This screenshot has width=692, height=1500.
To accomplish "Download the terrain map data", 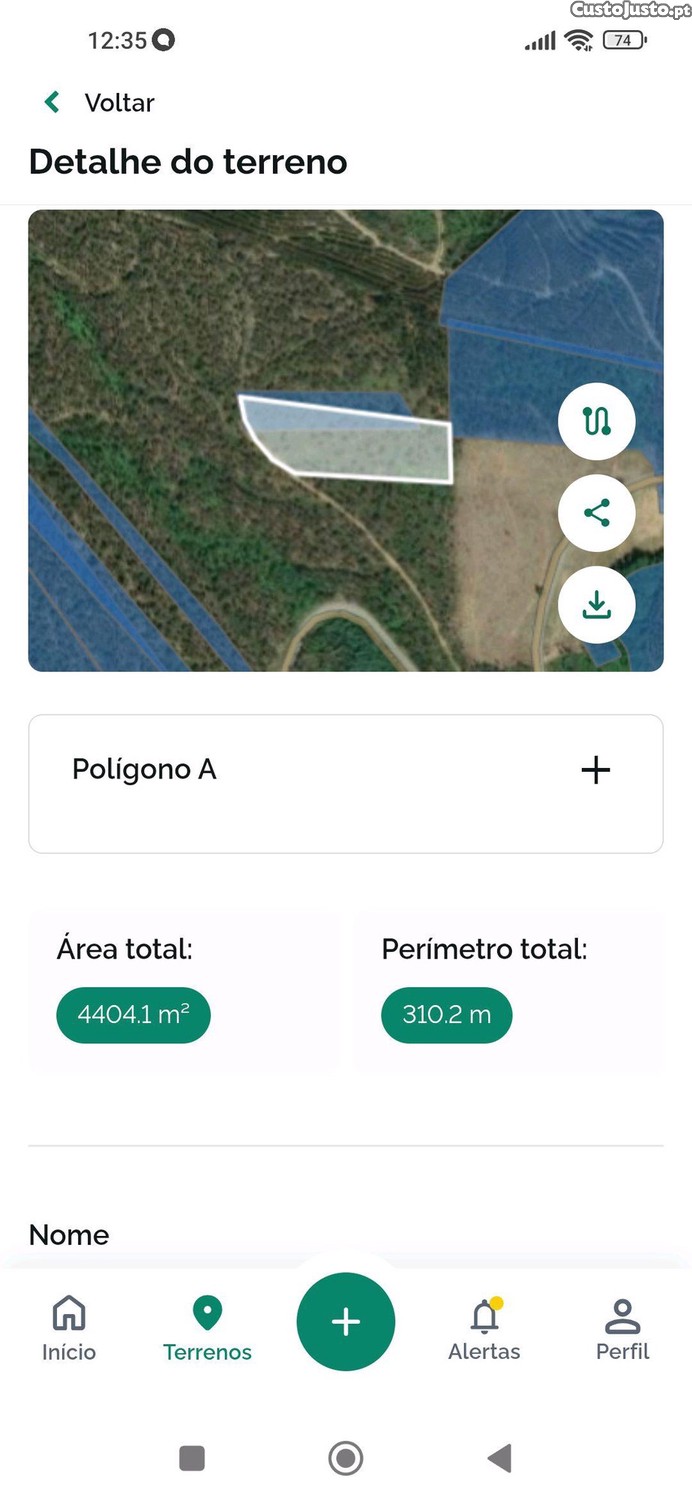I will click(x=596, y=605).
